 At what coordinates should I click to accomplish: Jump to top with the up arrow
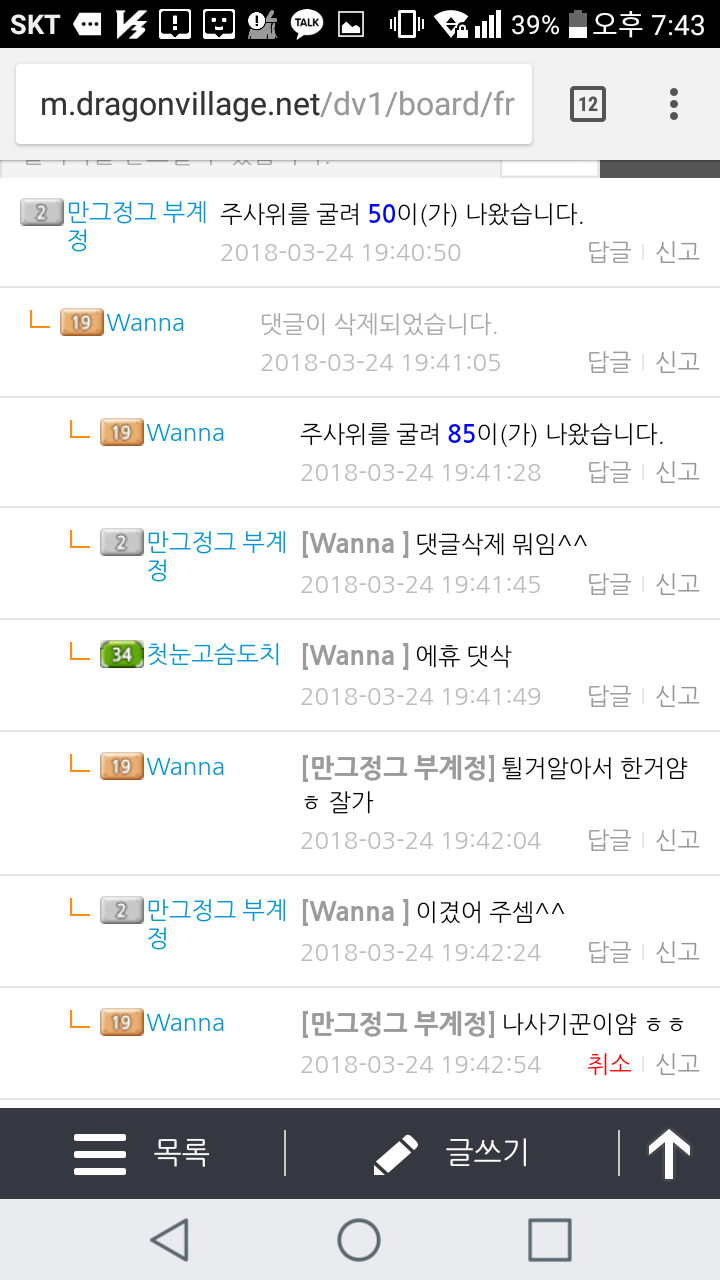pos(669,1153)
